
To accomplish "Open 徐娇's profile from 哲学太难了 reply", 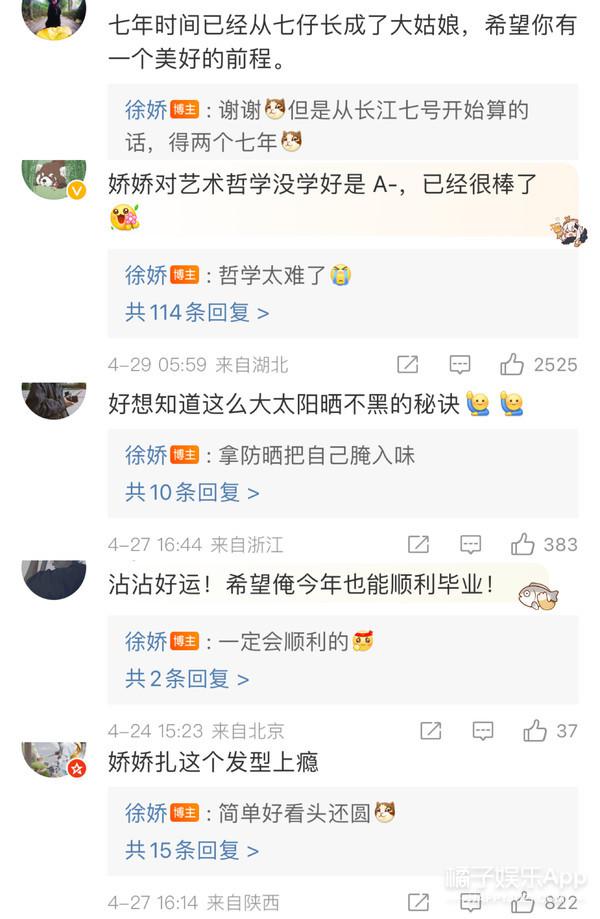I will click(146, 275).
